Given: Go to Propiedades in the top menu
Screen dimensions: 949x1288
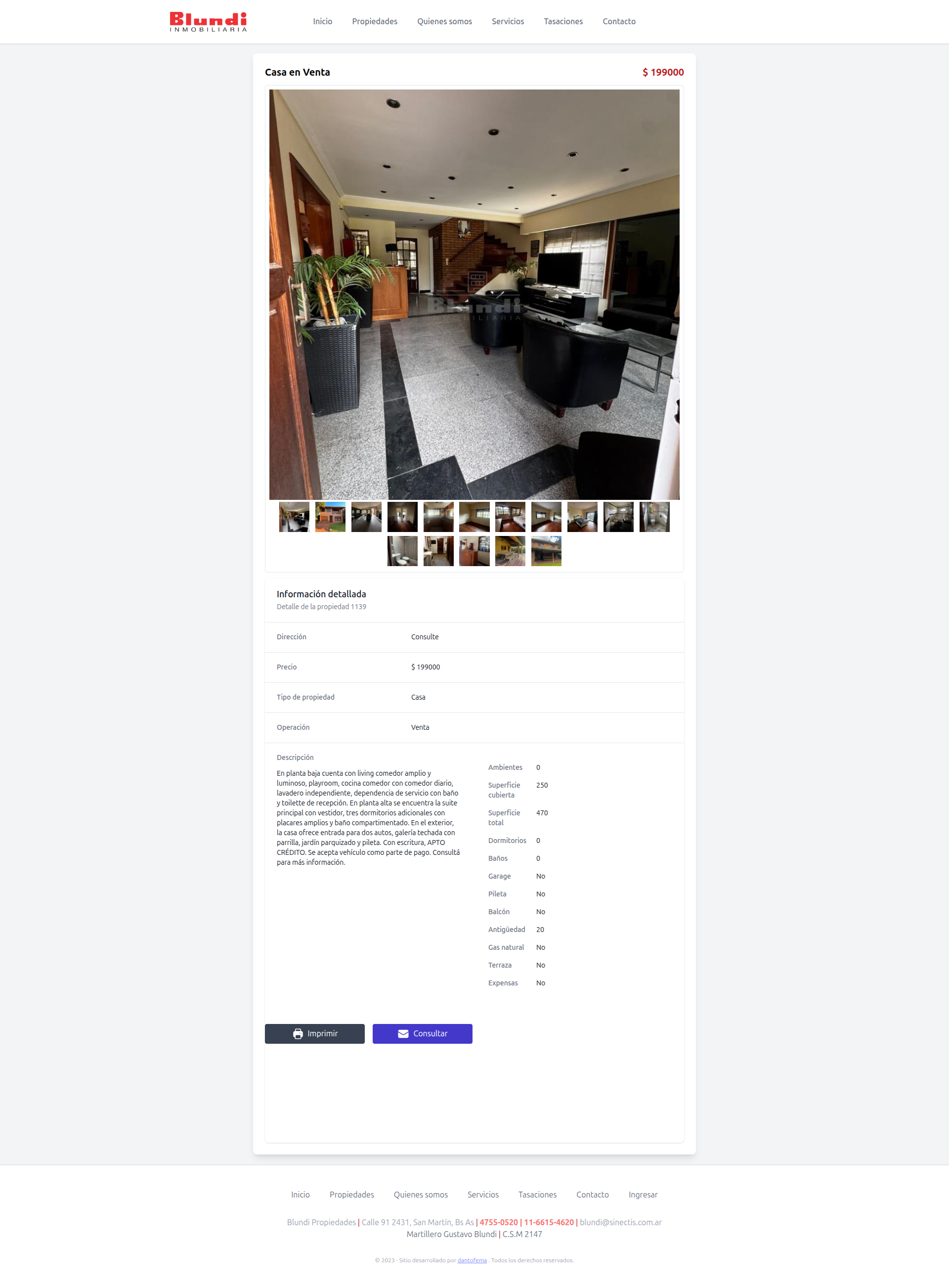Looking at the screenshot, I should tap(375, 21).
